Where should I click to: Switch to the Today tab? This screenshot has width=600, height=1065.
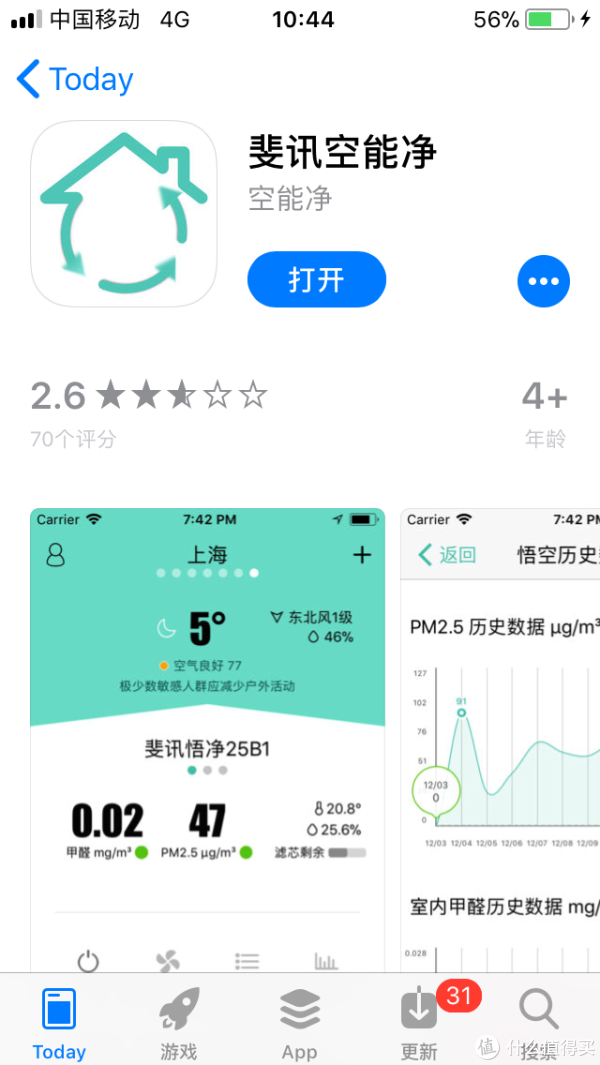pos(59,1020)
